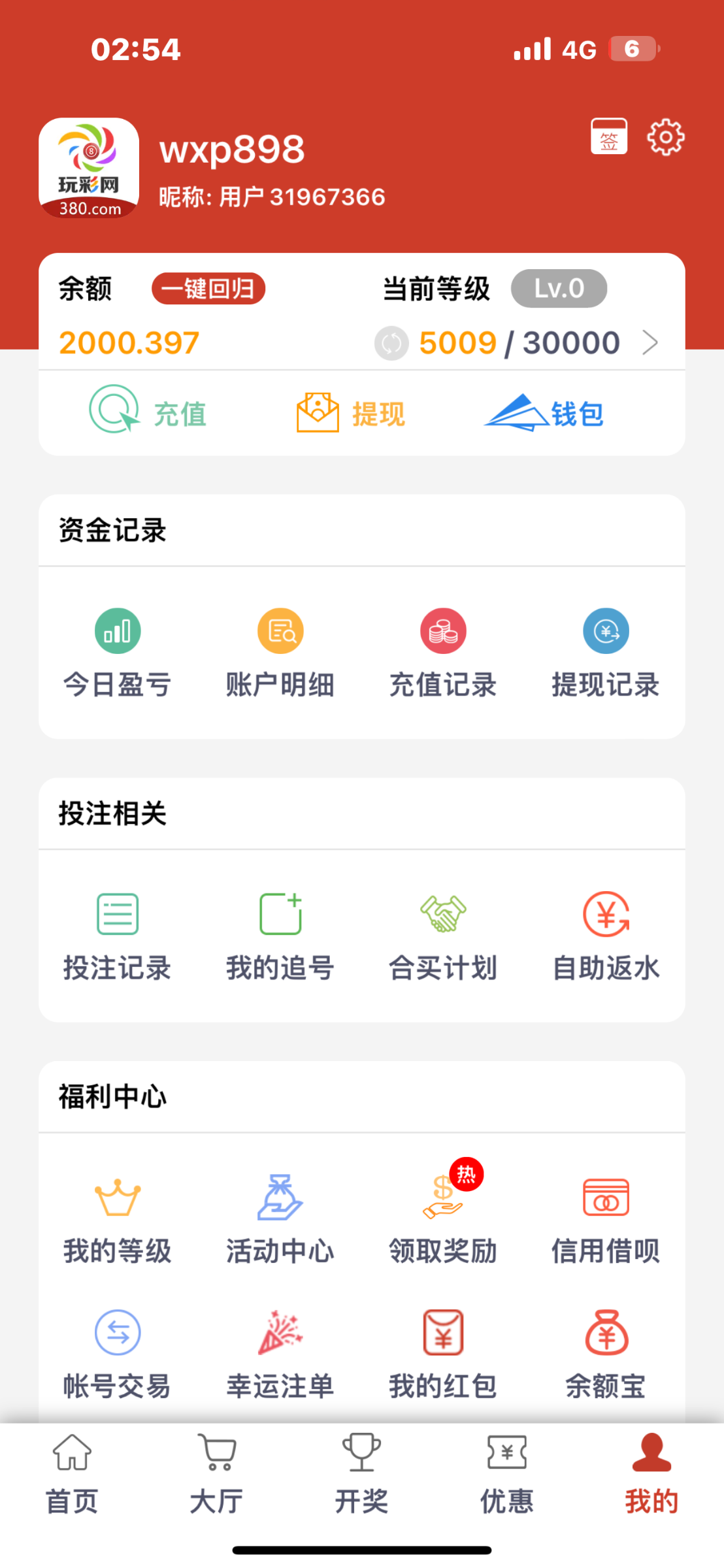Open the 钱包 wallet
Image resolution: width=724 pixels, height=1568 pixels.
click(544, 413)
